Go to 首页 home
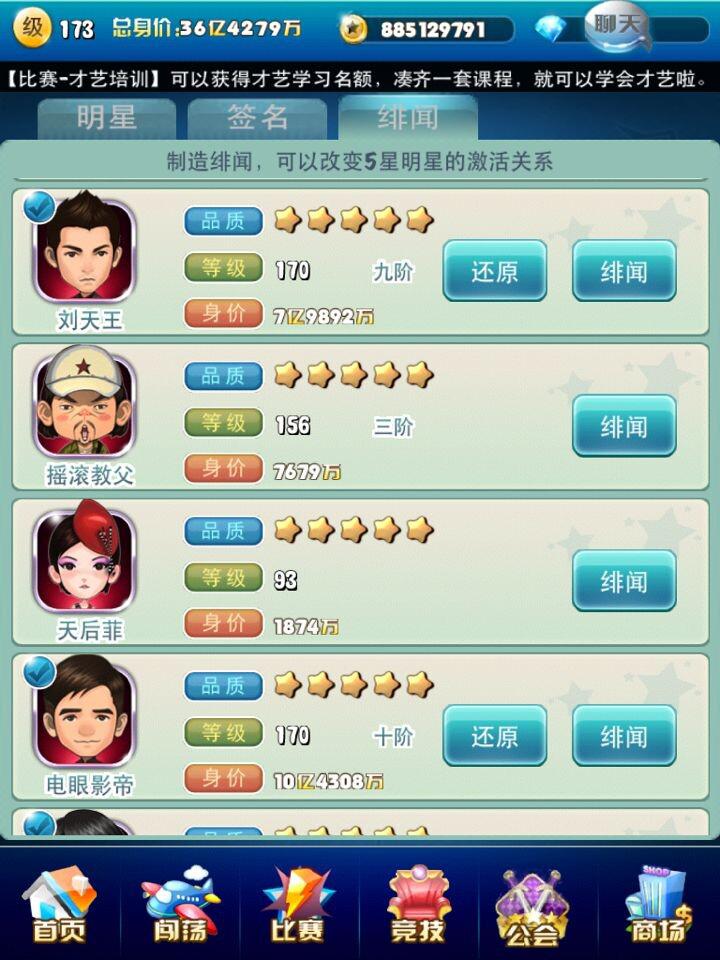Viewport: 720px width, 960px height. (x=59, y=906)
